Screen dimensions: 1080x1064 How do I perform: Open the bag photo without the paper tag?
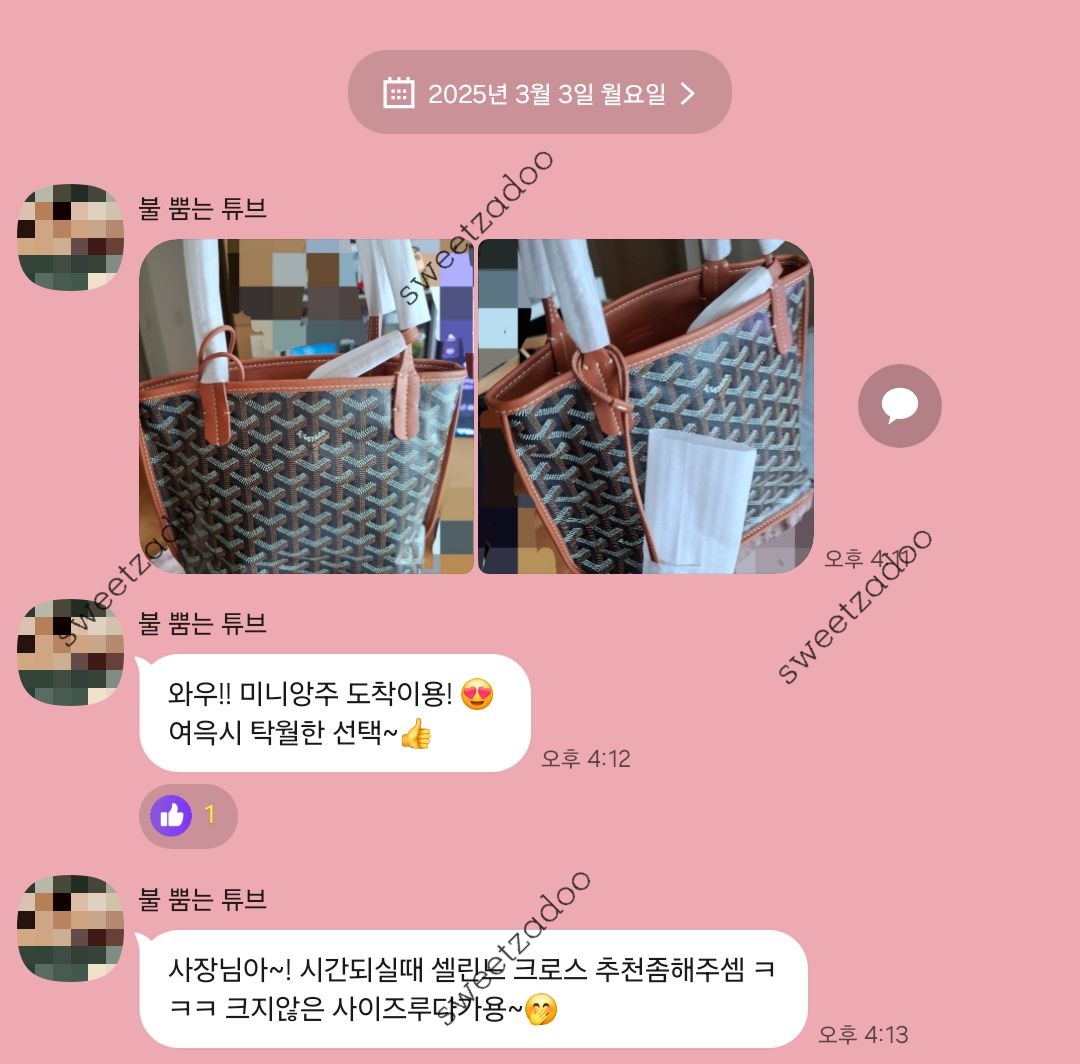(x=306, y=406)
